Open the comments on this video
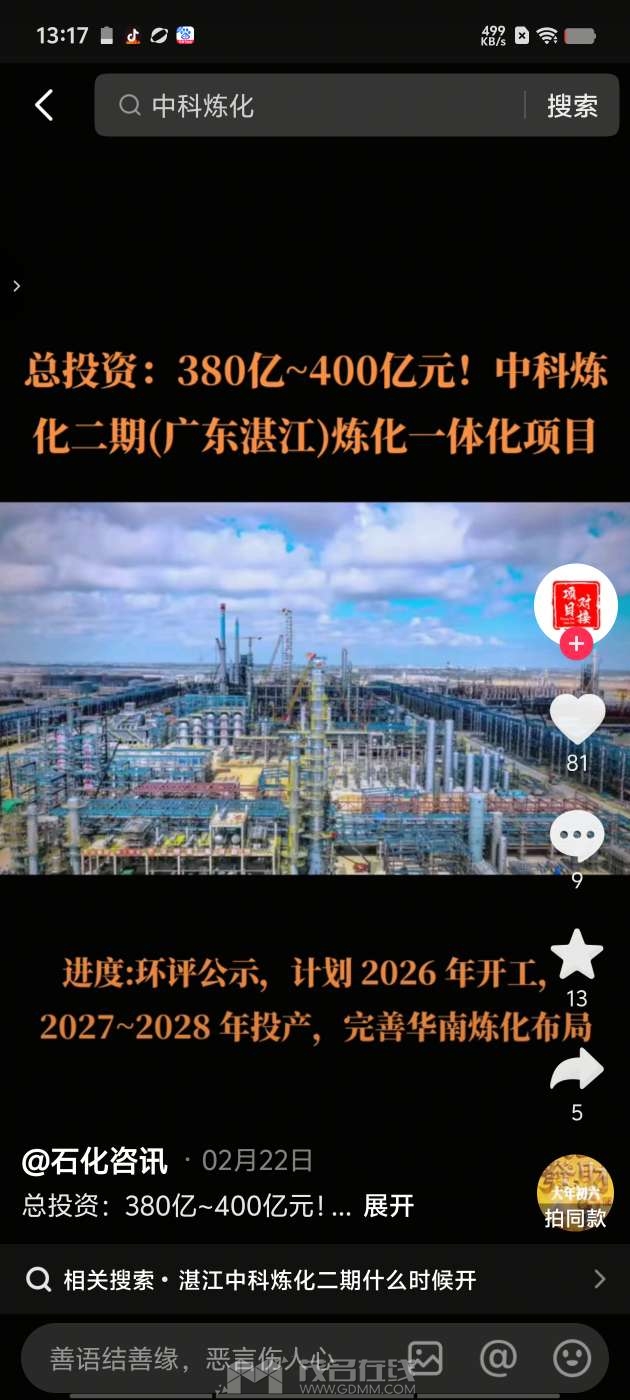Image resolution: width=630 pixels, height=1400 pixels. click(577, 836)
